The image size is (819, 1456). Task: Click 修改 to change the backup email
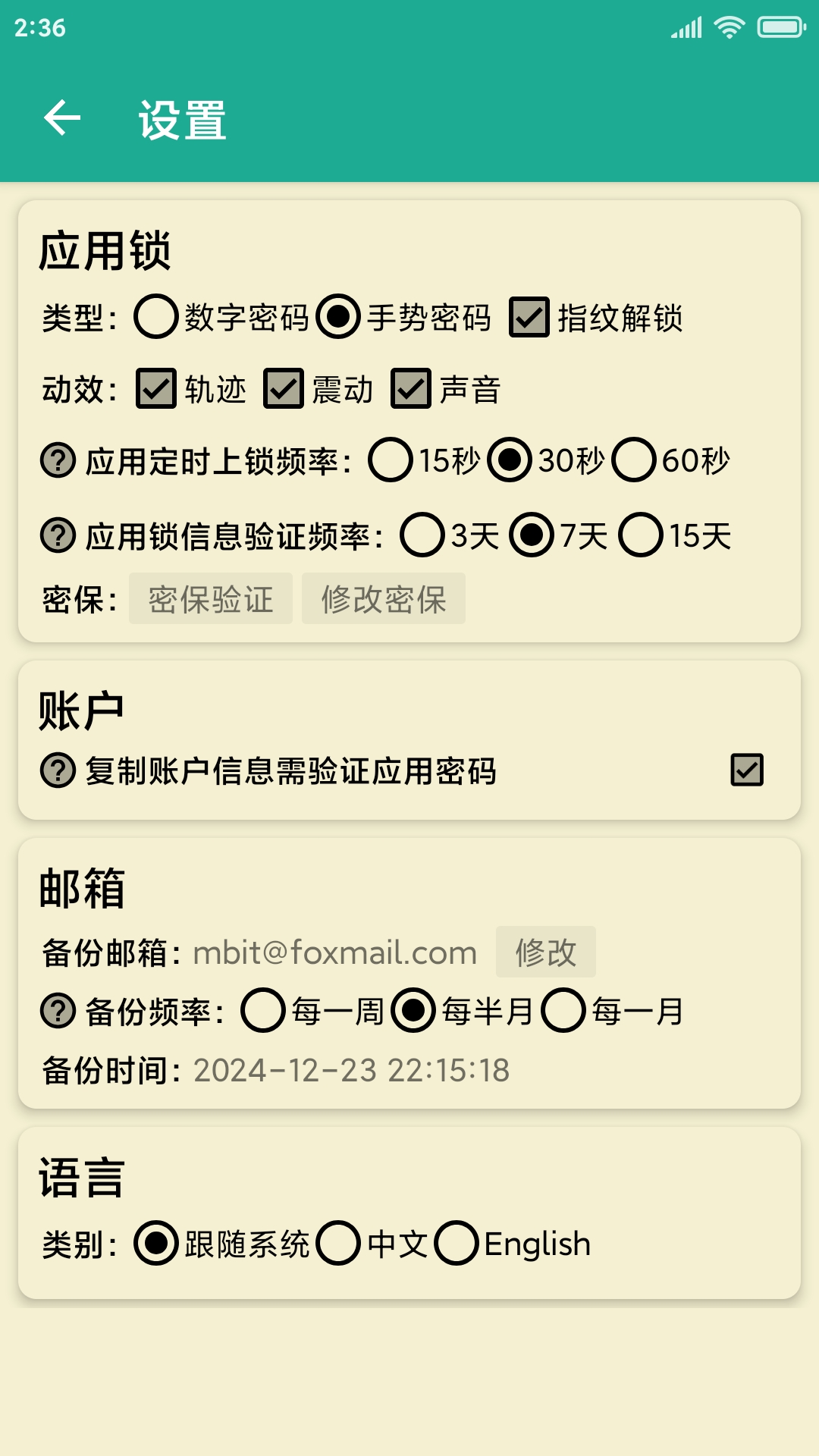coord(546,952)
